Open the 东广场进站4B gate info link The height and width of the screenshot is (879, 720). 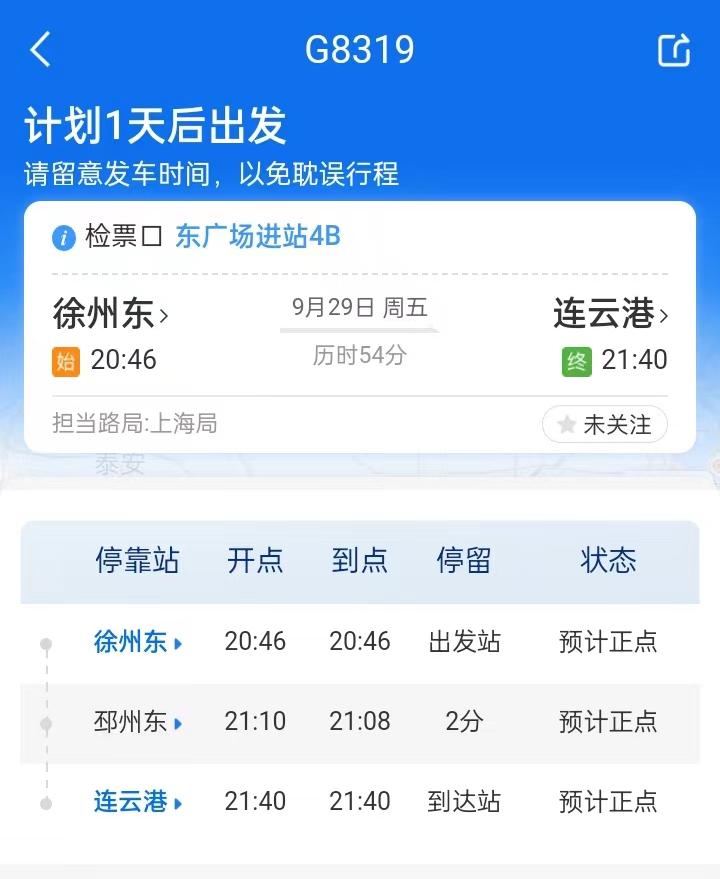pos(255,236)
